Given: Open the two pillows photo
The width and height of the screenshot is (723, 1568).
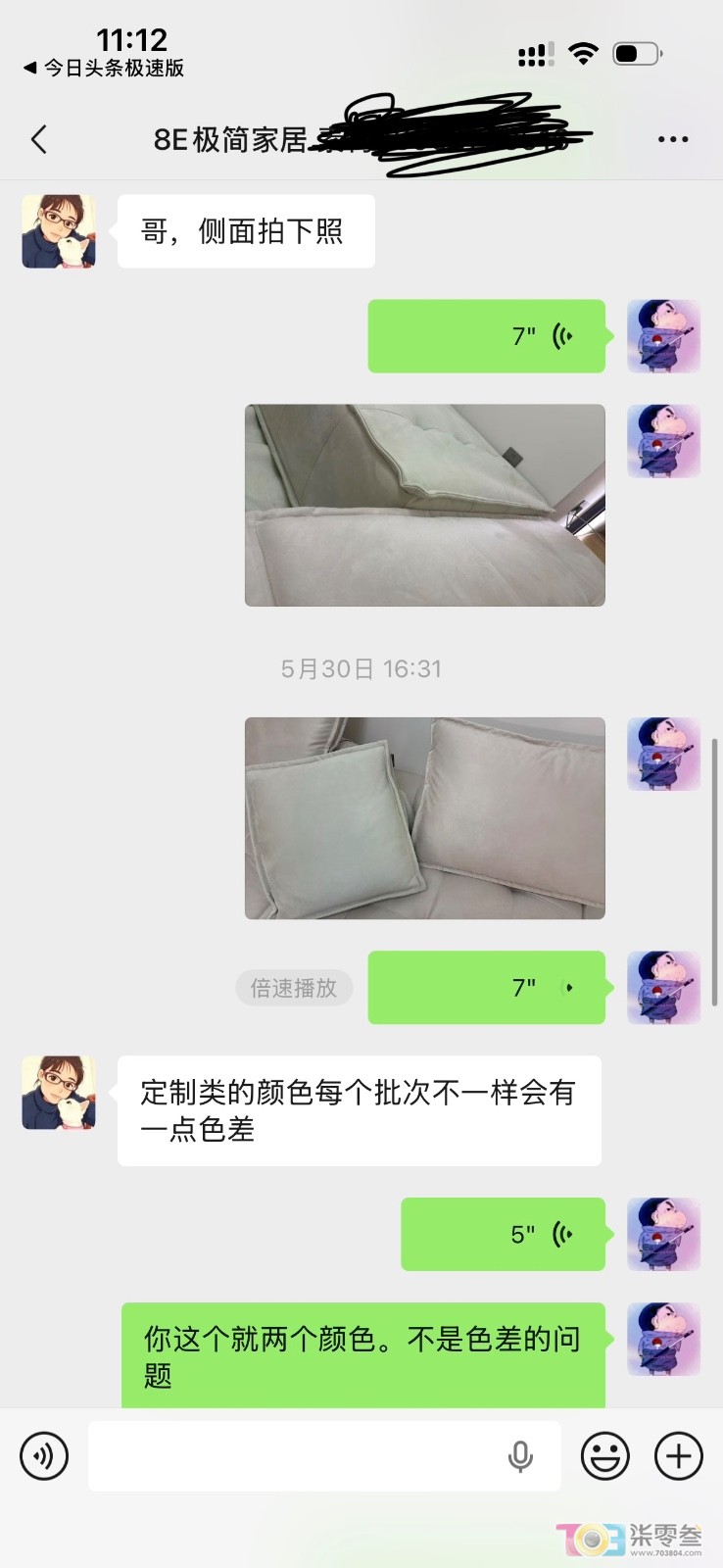Looking at the screenshot, I should pyautogui.click(x=425, y=818).
